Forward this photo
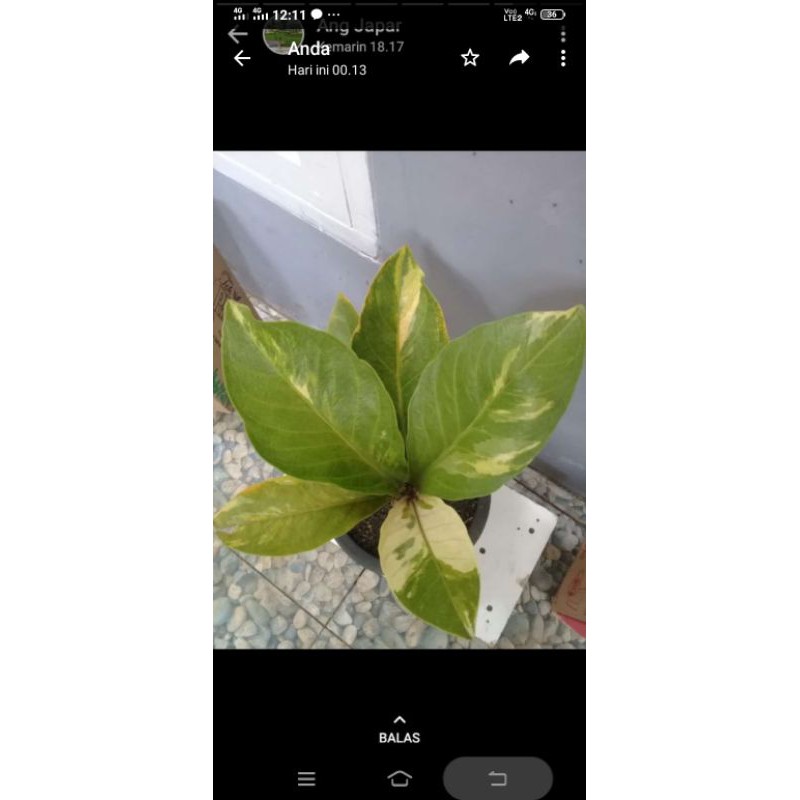Screen dimensions: 800x800 (x=519, y=58)
